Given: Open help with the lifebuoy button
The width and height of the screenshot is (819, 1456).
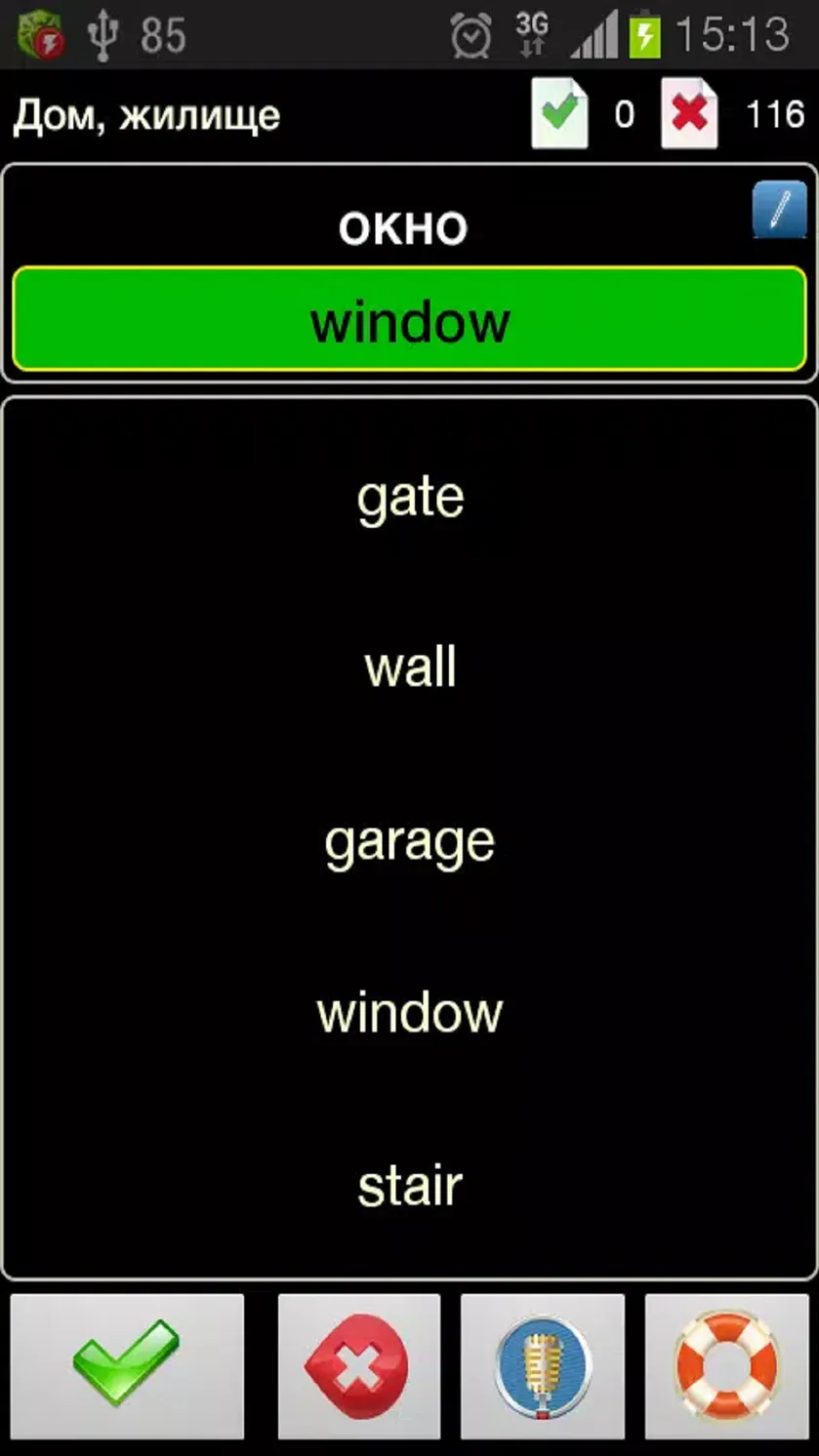Looking at the screenshot, I should tap(727, 1366).
